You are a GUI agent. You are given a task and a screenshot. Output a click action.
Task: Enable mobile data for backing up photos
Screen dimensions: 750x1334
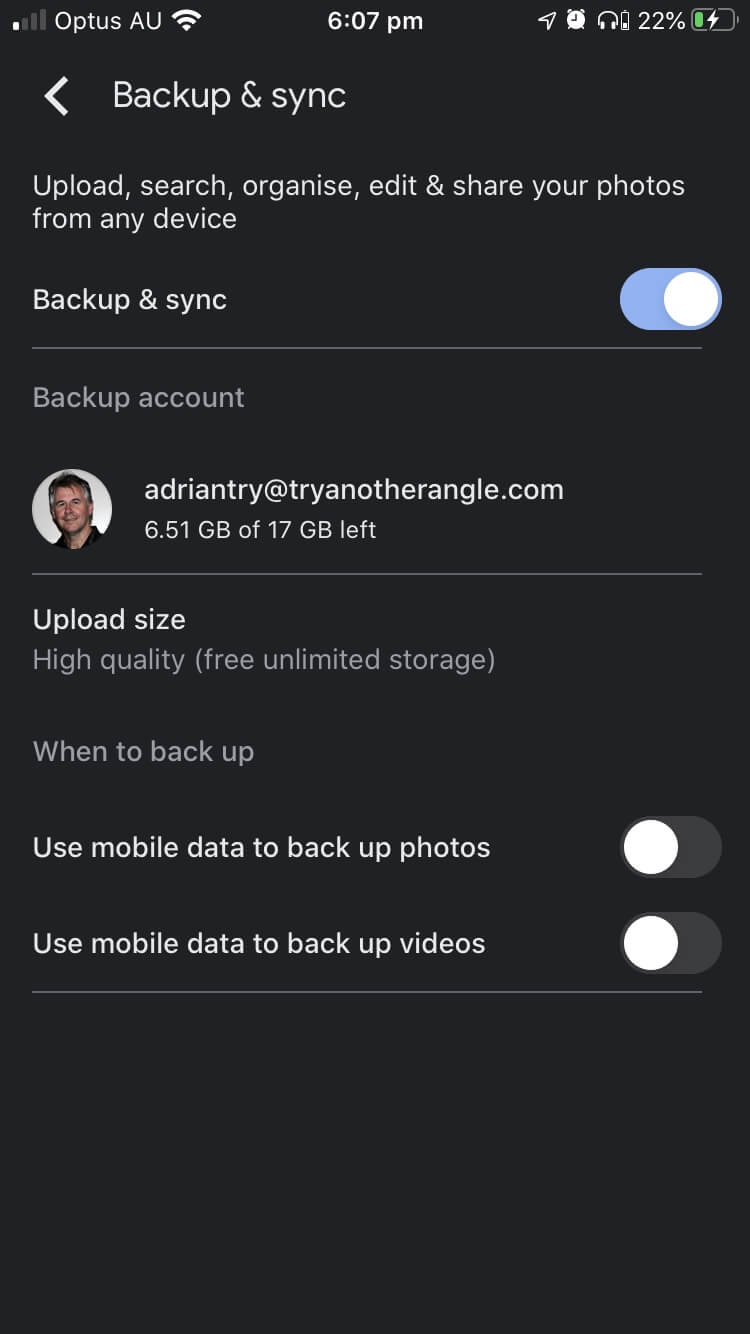[x=670, y=847]
